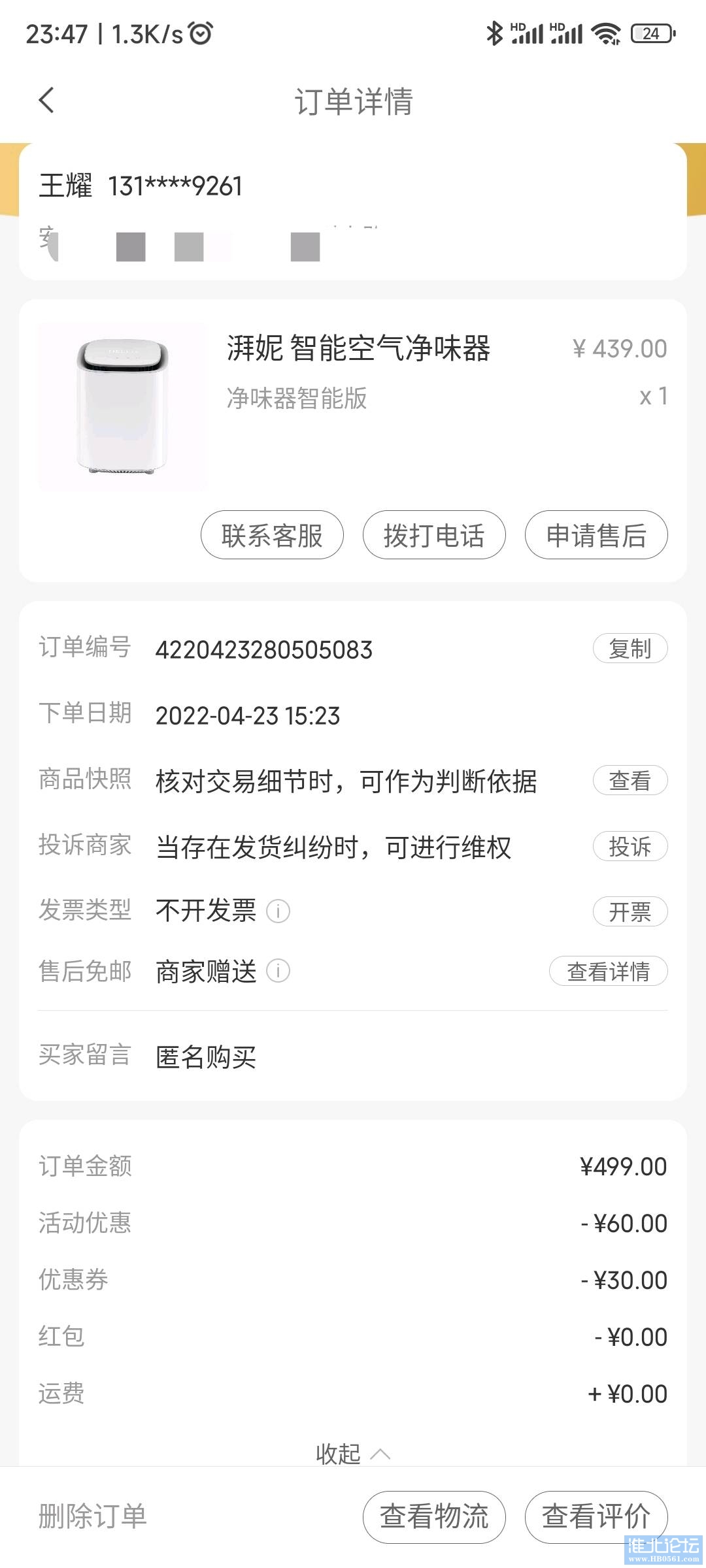Tap 联系客服 to contact customer service
The height and width of the screenshot is (1568, 706).
coord(272,535)
